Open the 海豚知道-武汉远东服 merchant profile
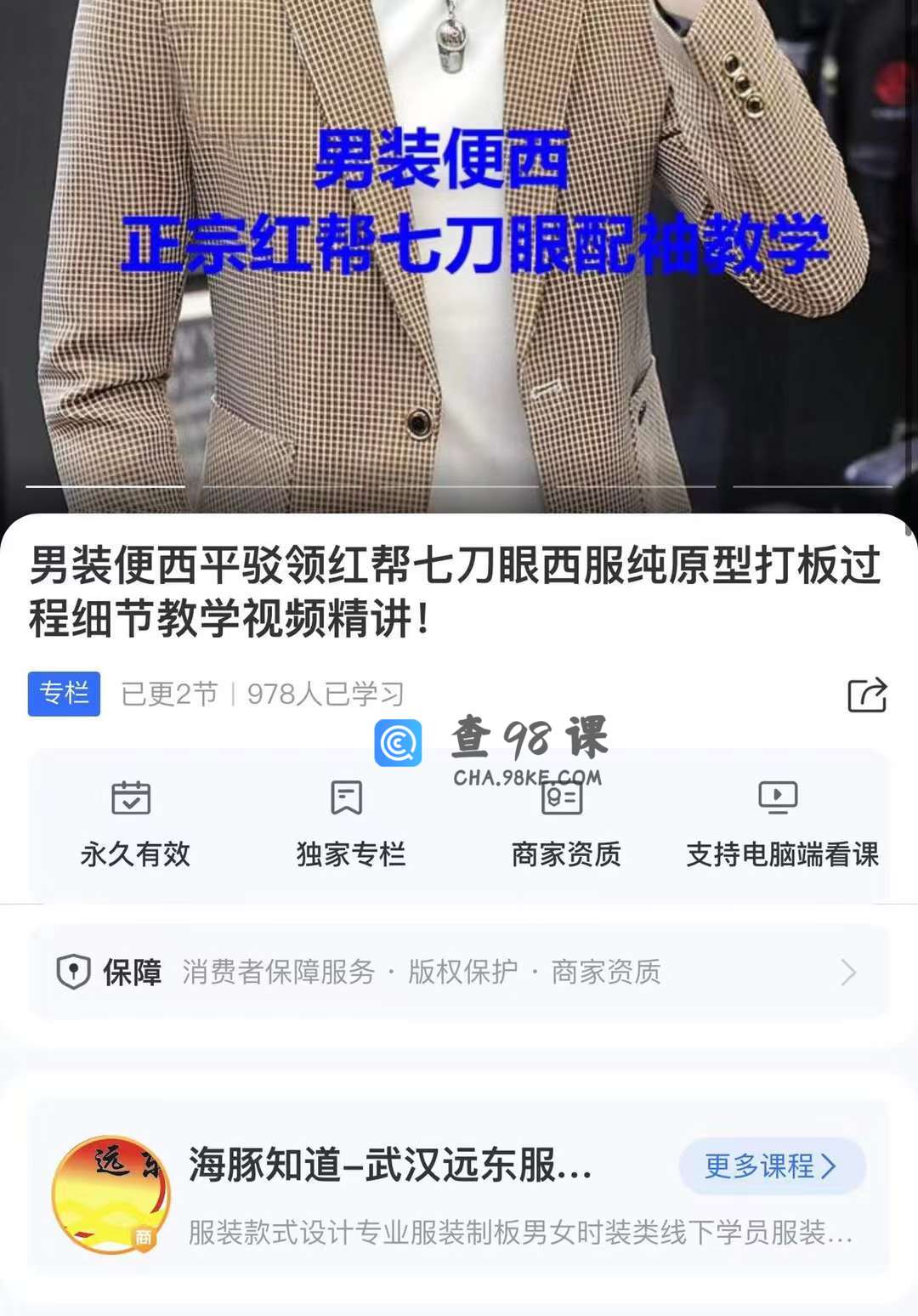 (389, 1166)
